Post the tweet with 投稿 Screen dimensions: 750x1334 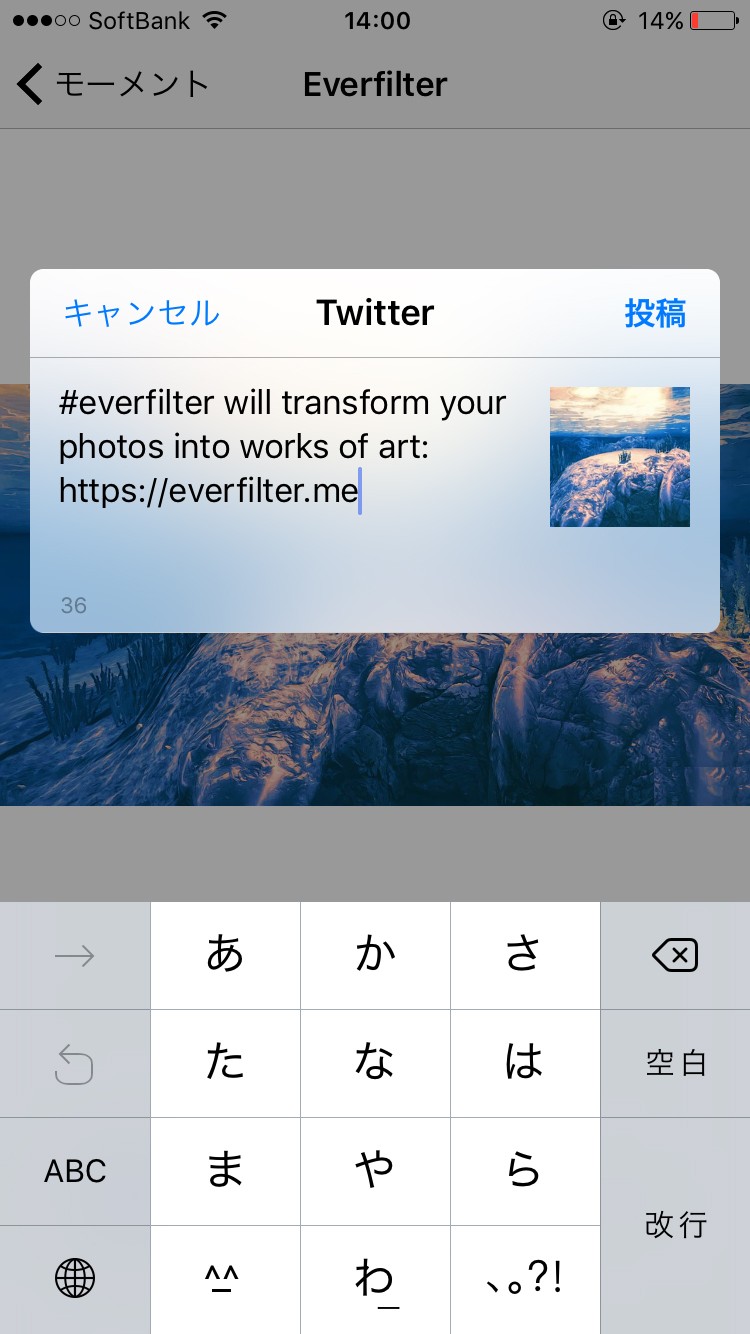coord(655,313)
